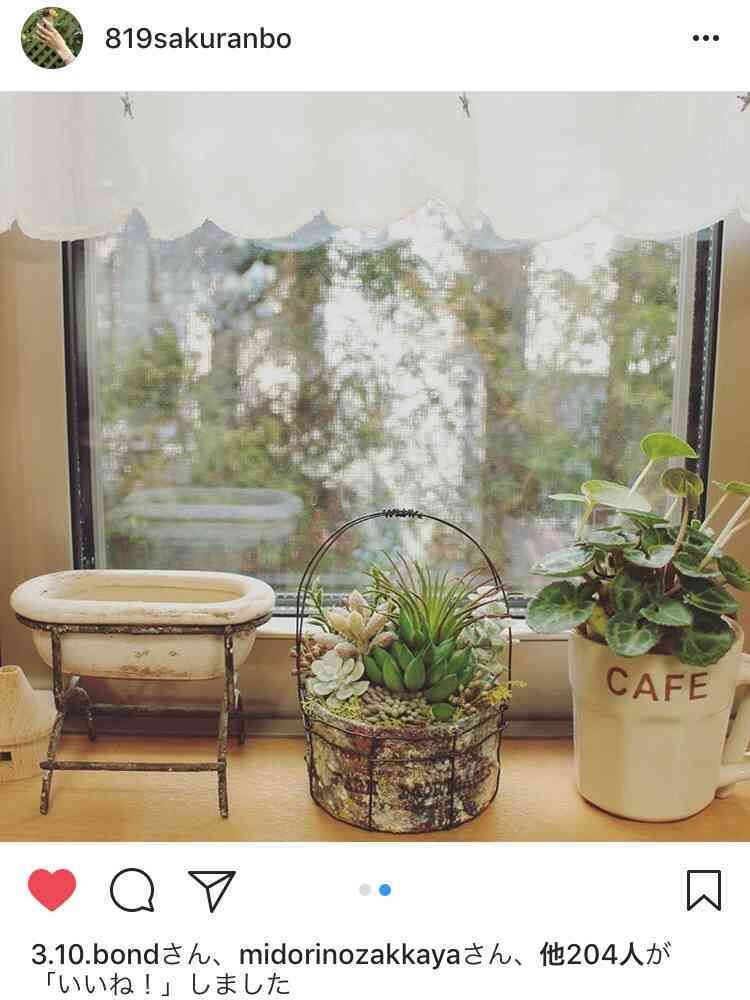Share the post via paper plane icon
Image resolution: width=750 pixels, height=1000 pixels.
212,890
